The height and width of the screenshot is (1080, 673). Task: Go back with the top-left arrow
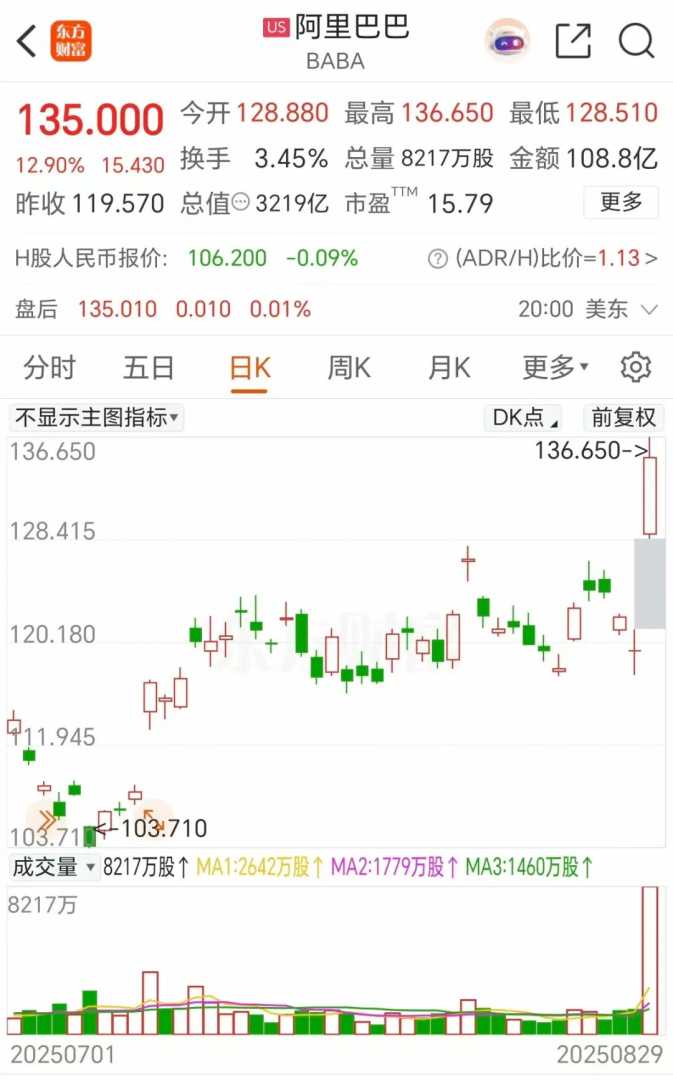click(x=27, y=41)
